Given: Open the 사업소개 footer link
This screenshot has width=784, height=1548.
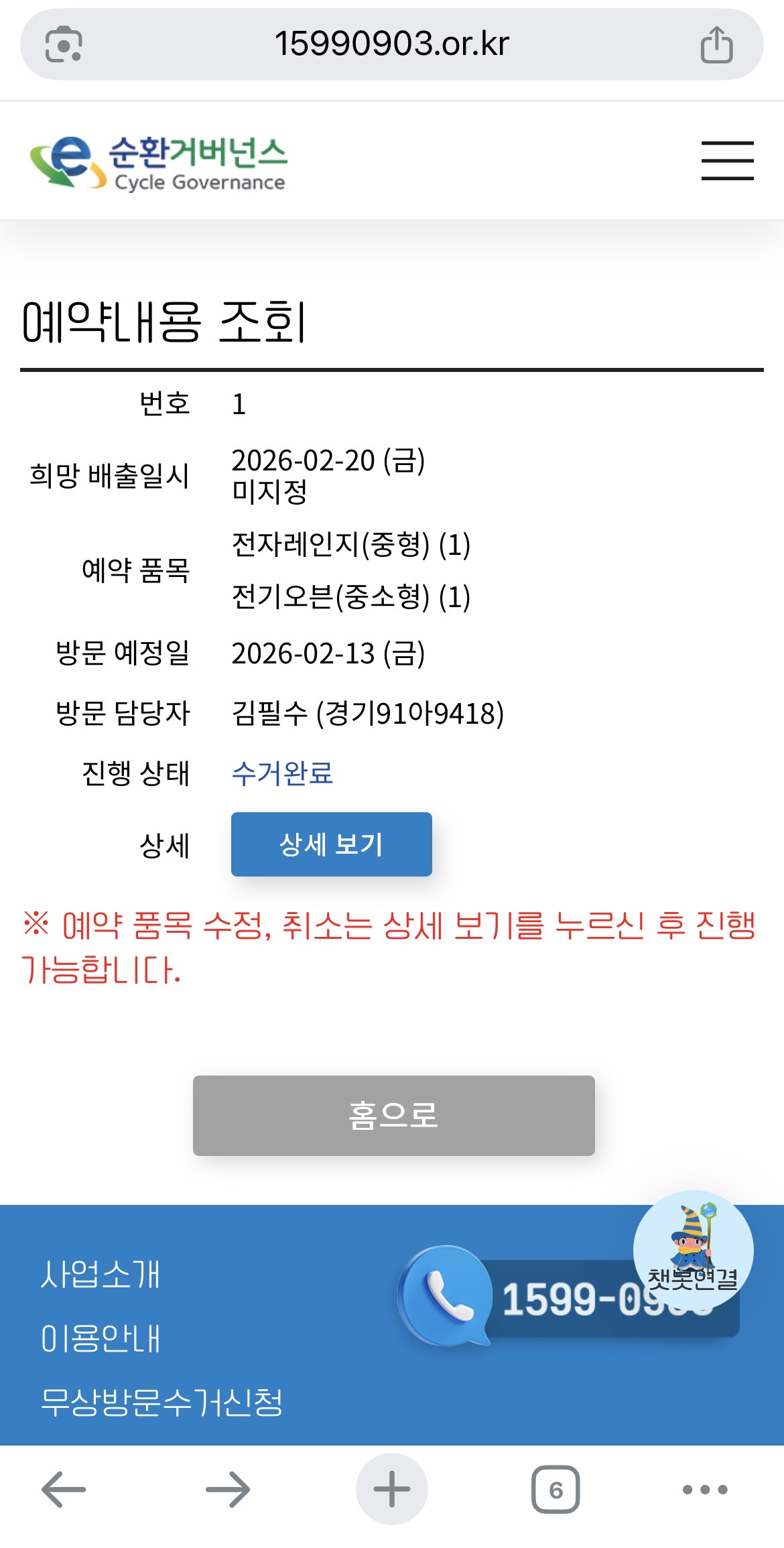Looking at the screenshot, I should click(x=101, y=1274).
